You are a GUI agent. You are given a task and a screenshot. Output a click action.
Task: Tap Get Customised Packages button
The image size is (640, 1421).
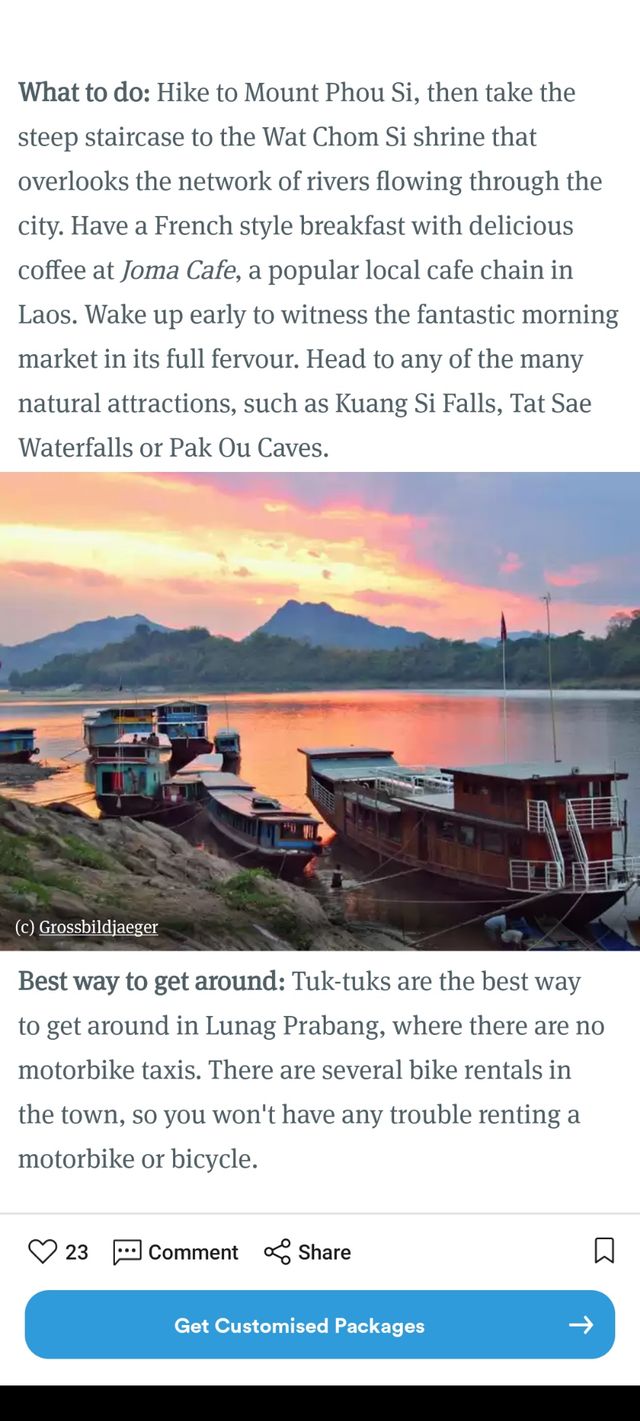[320, 1325]
